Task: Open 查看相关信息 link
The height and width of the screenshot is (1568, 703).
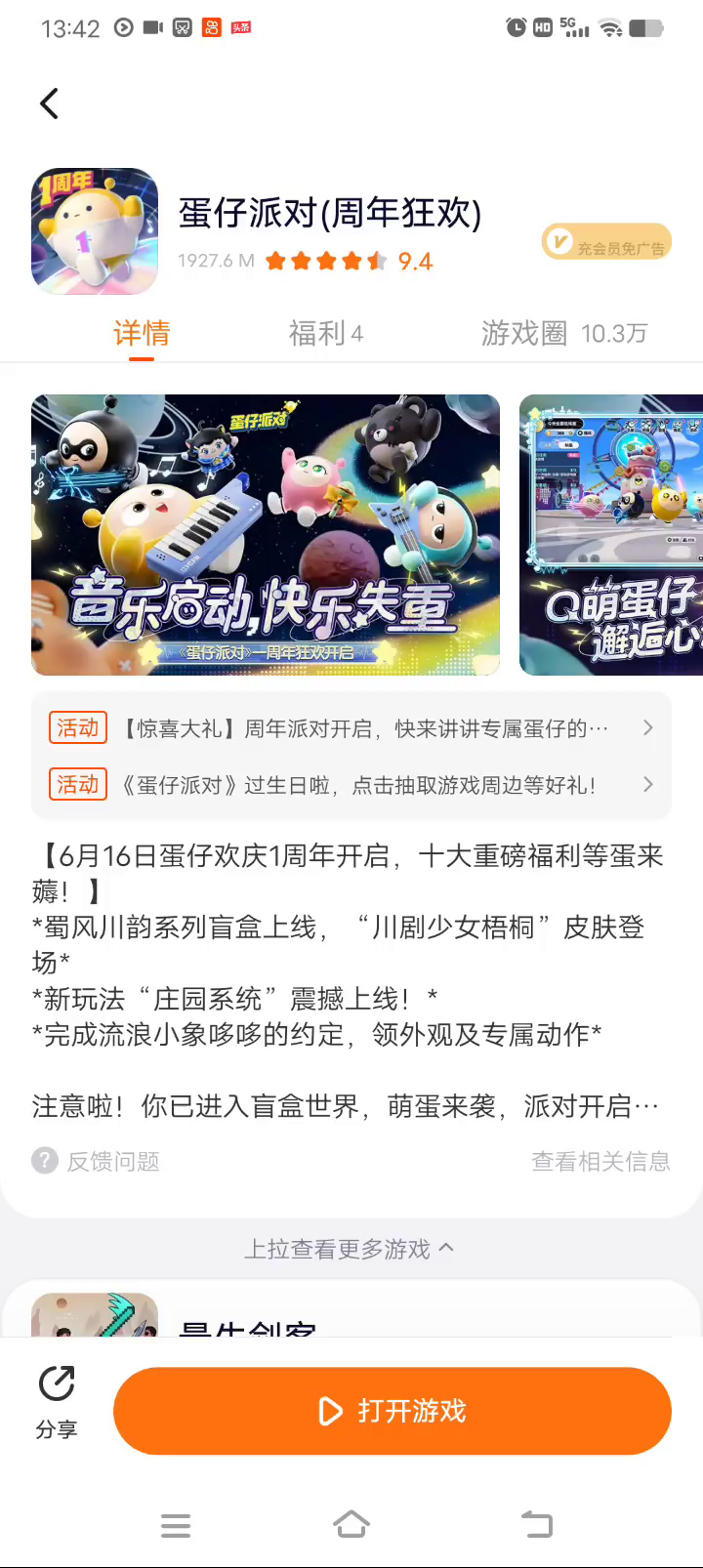Action: tap(600, 1161)
